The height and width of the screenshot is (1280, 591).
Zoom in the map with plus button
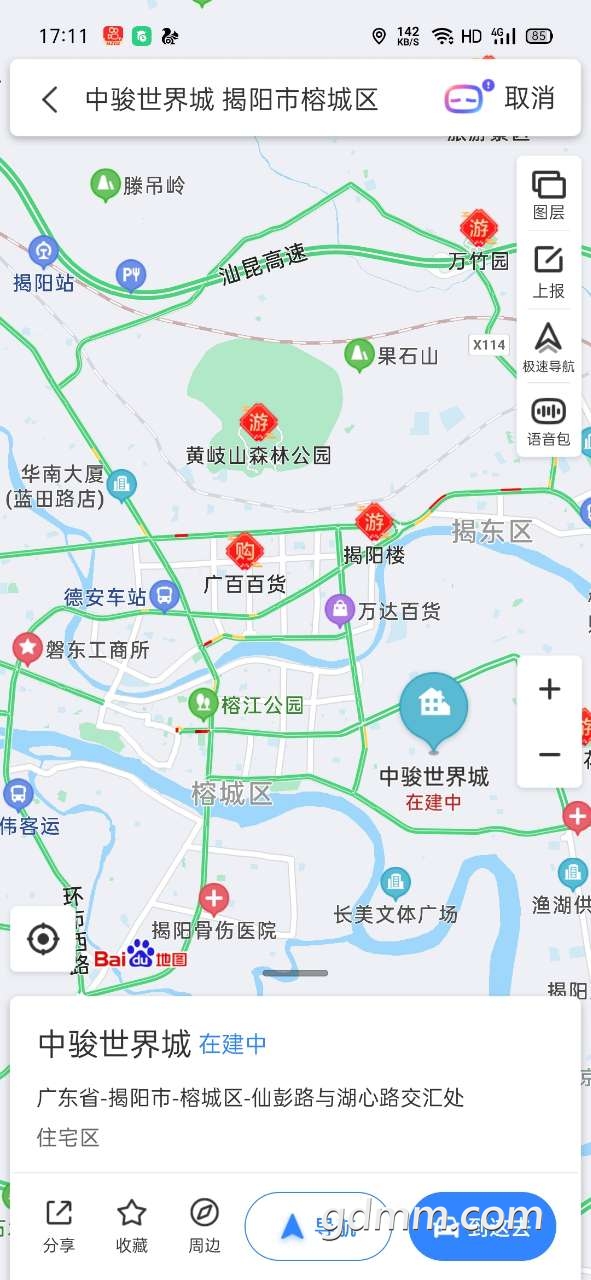tap(549, 689)
